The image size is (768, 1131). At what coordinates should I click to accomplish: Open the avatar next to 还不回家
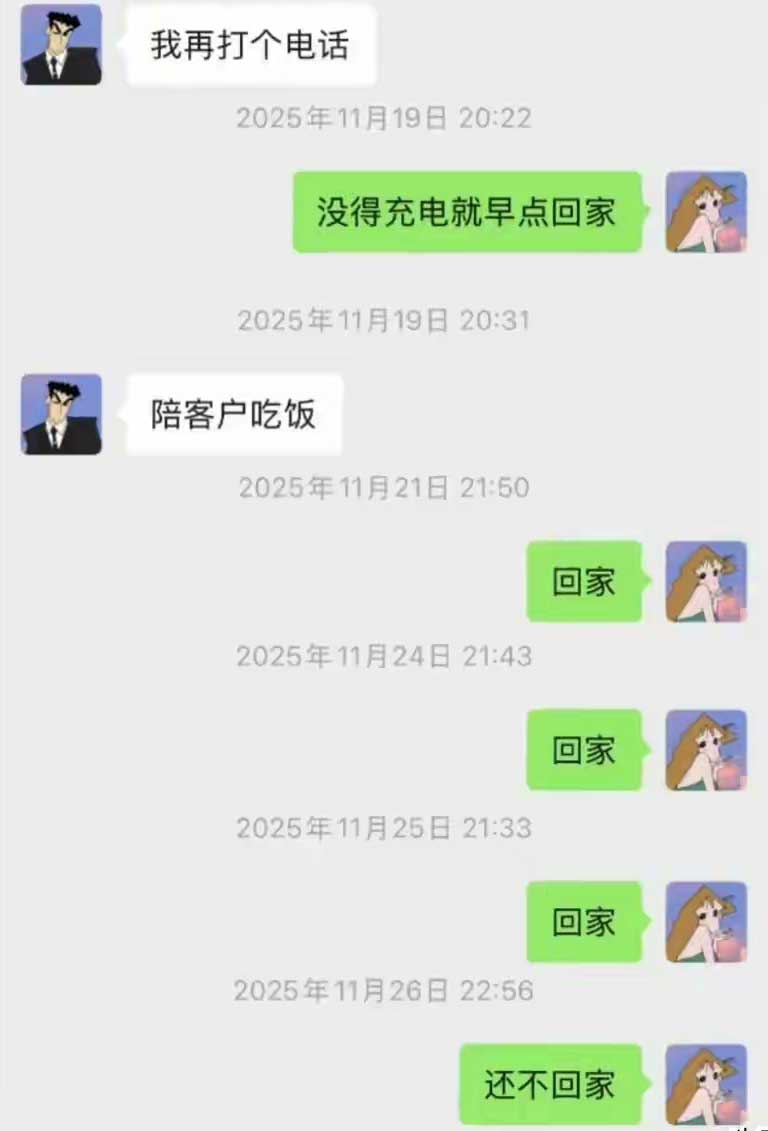pyautogui.click(x=706, y=1084)
